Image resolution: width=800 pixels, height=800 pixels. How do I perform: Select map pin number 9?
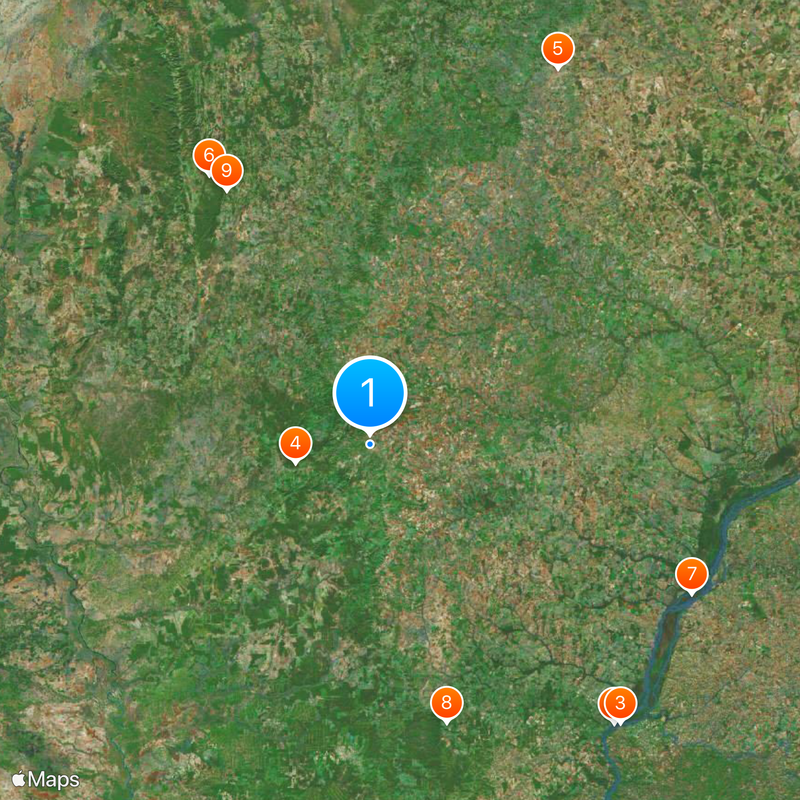click(x=228, y=171)
